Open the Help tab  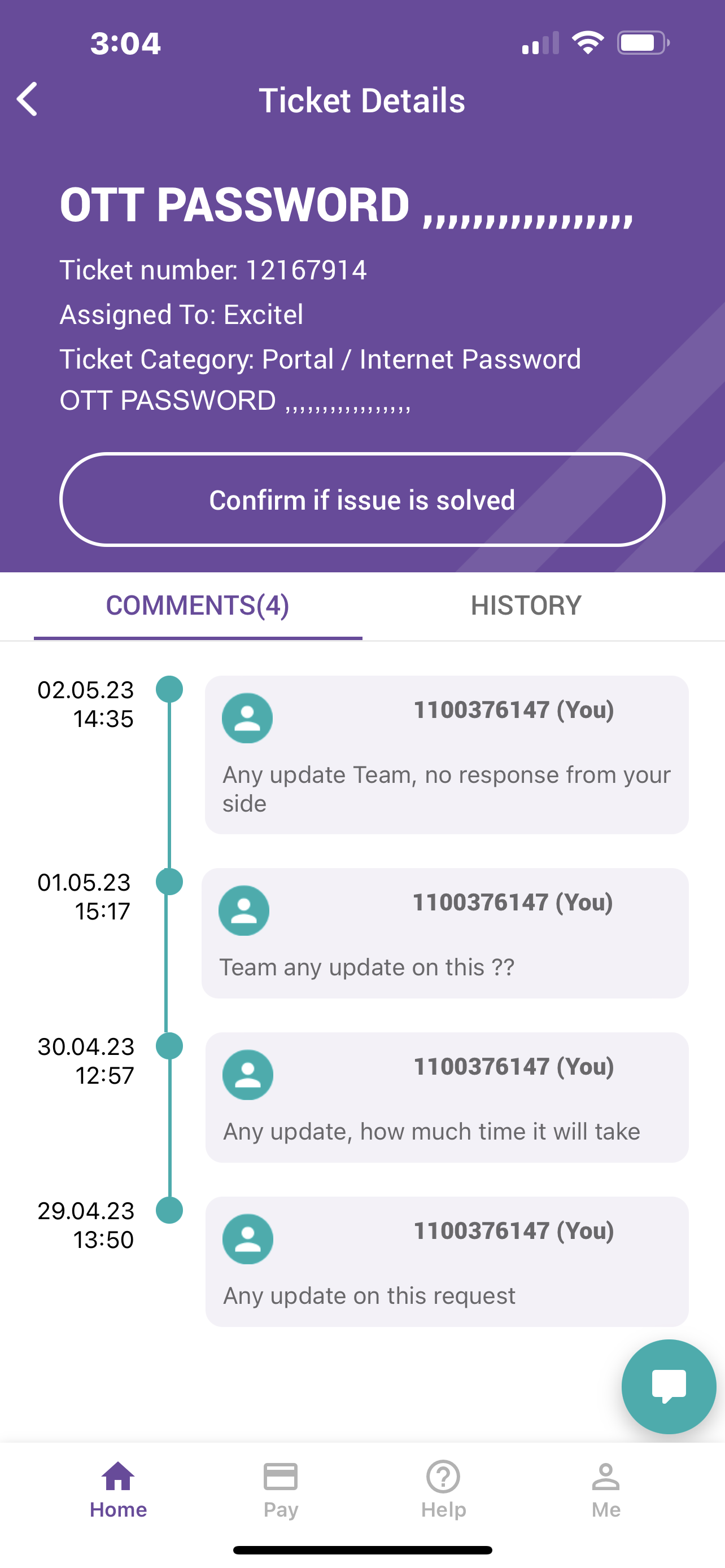444,1490
